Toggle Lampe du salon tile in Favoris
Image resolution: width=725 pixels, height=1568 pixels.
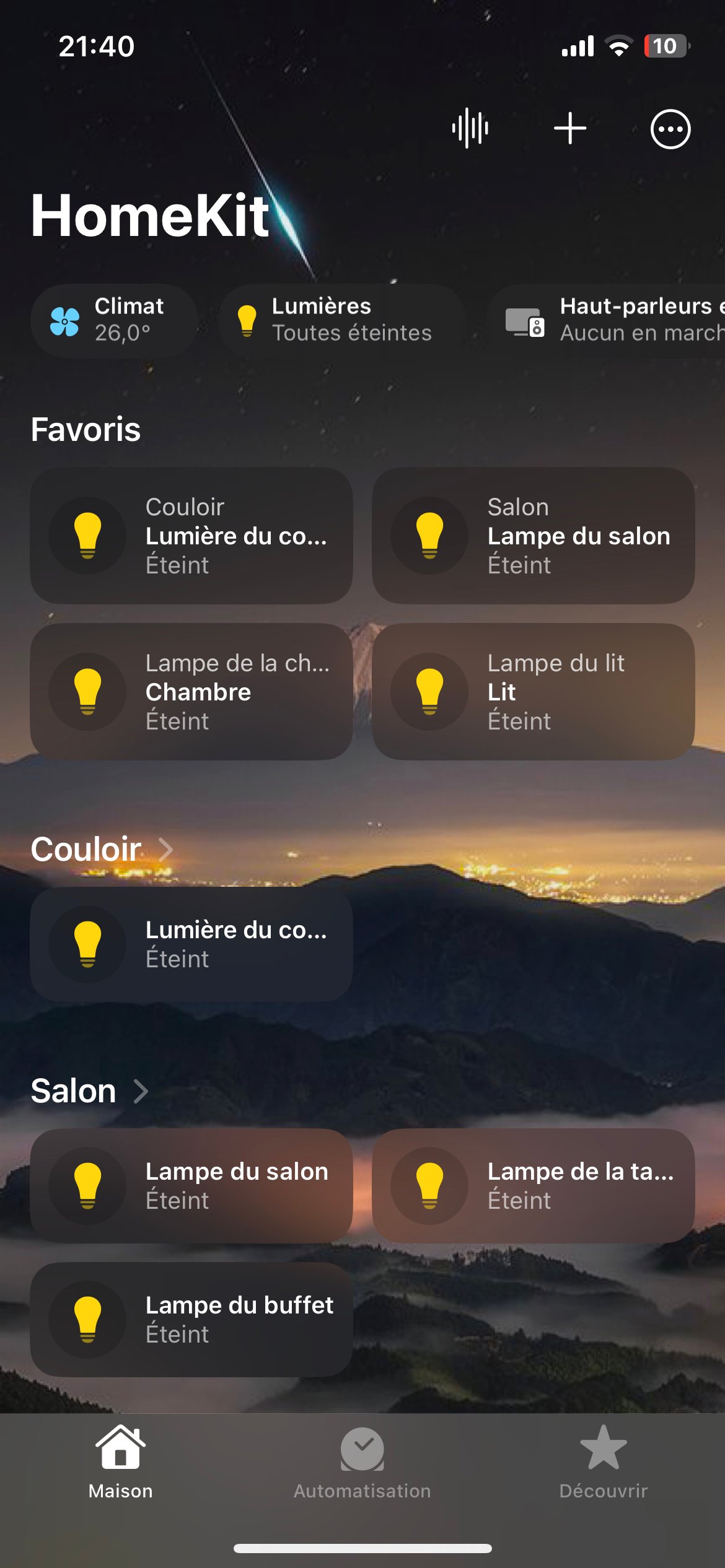(533, 536)
